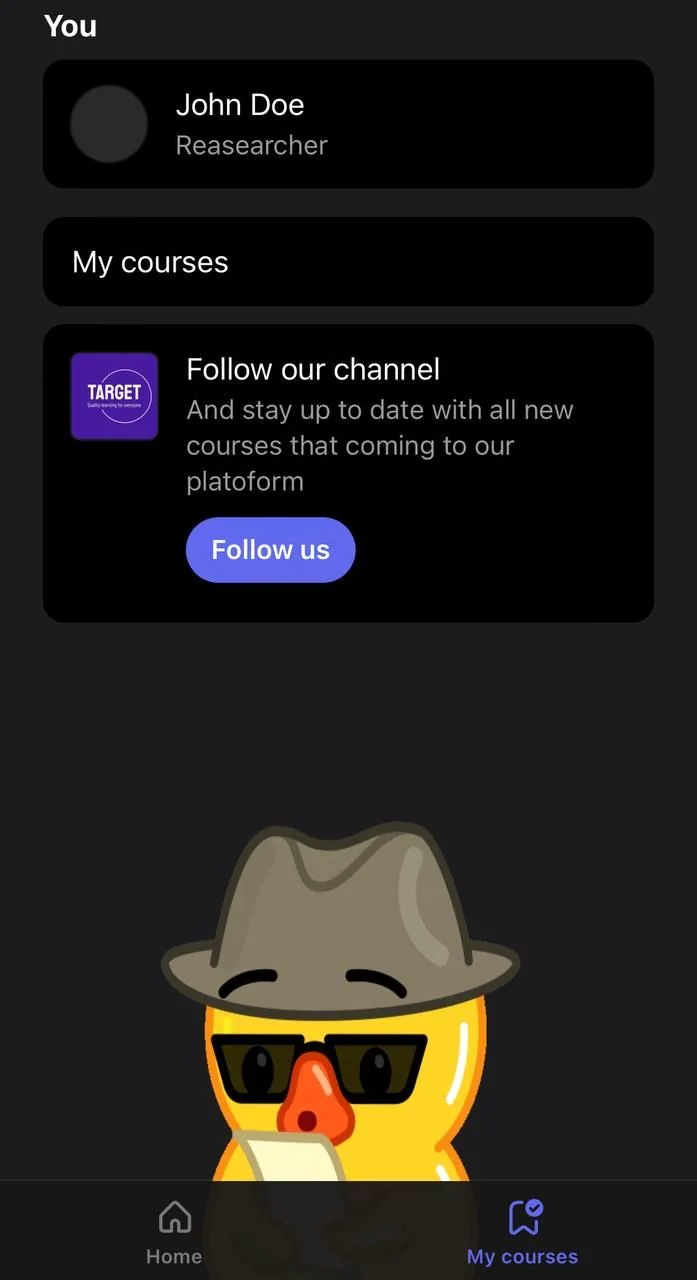Open John Doe's profile card
Image resolution: width=697 pixels, height=1280 pixels.
348,124
